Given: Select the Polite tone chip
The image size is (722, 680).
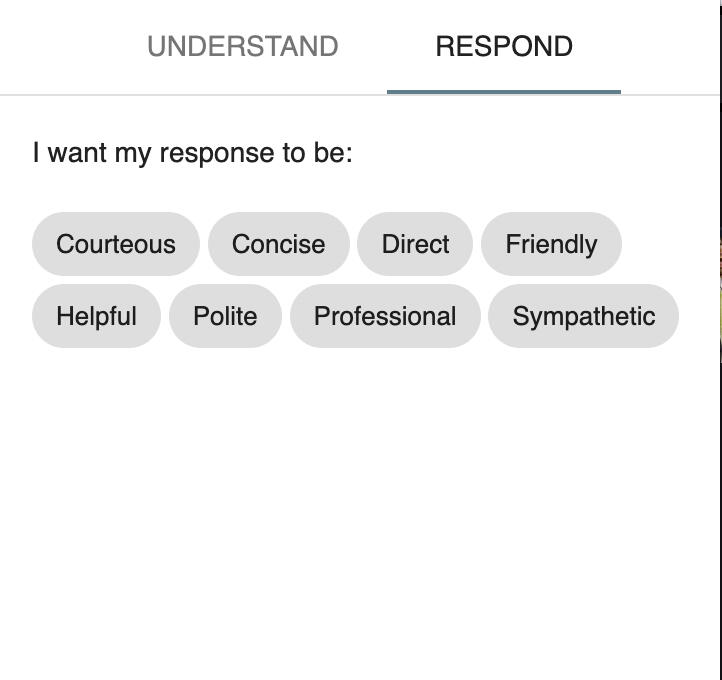Looking at the screenshot, I should pyautogui.click(x=225, y=316).
